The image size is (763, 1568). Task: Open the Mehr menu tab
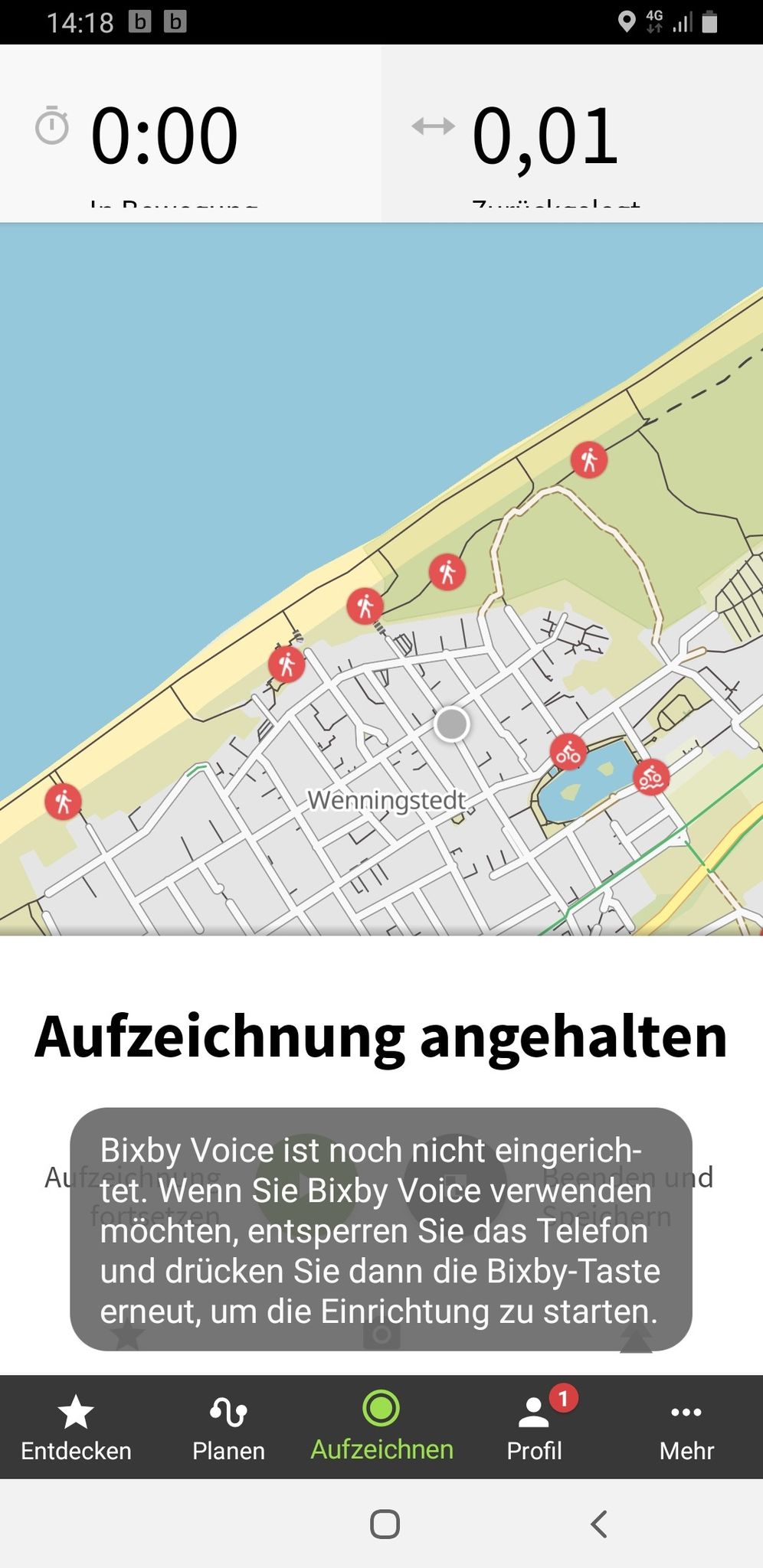(x=686, y=1428)
